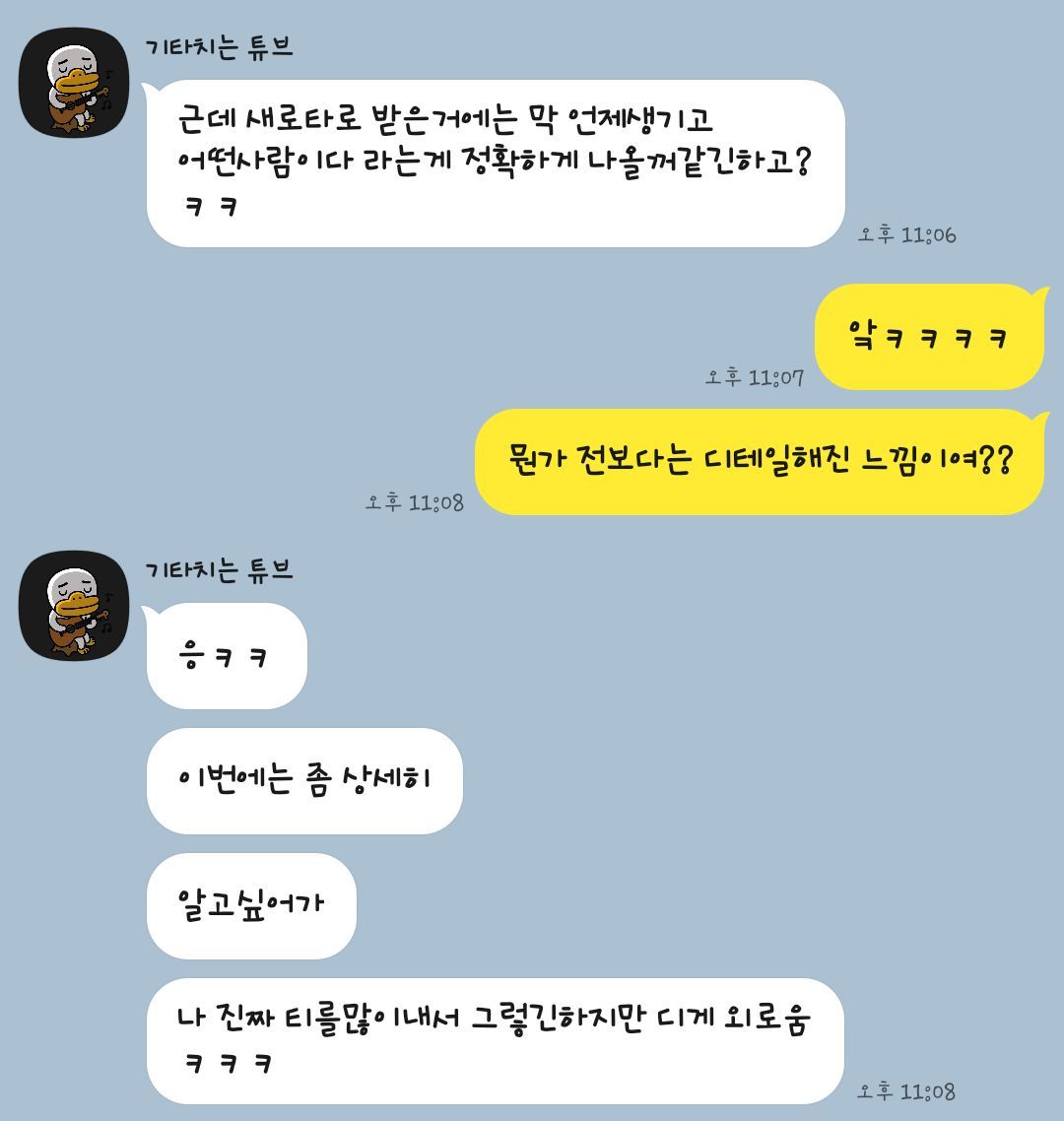
Task: Open profile picture beside the 응ㅋㅋ message
Action: pos(74,605)
